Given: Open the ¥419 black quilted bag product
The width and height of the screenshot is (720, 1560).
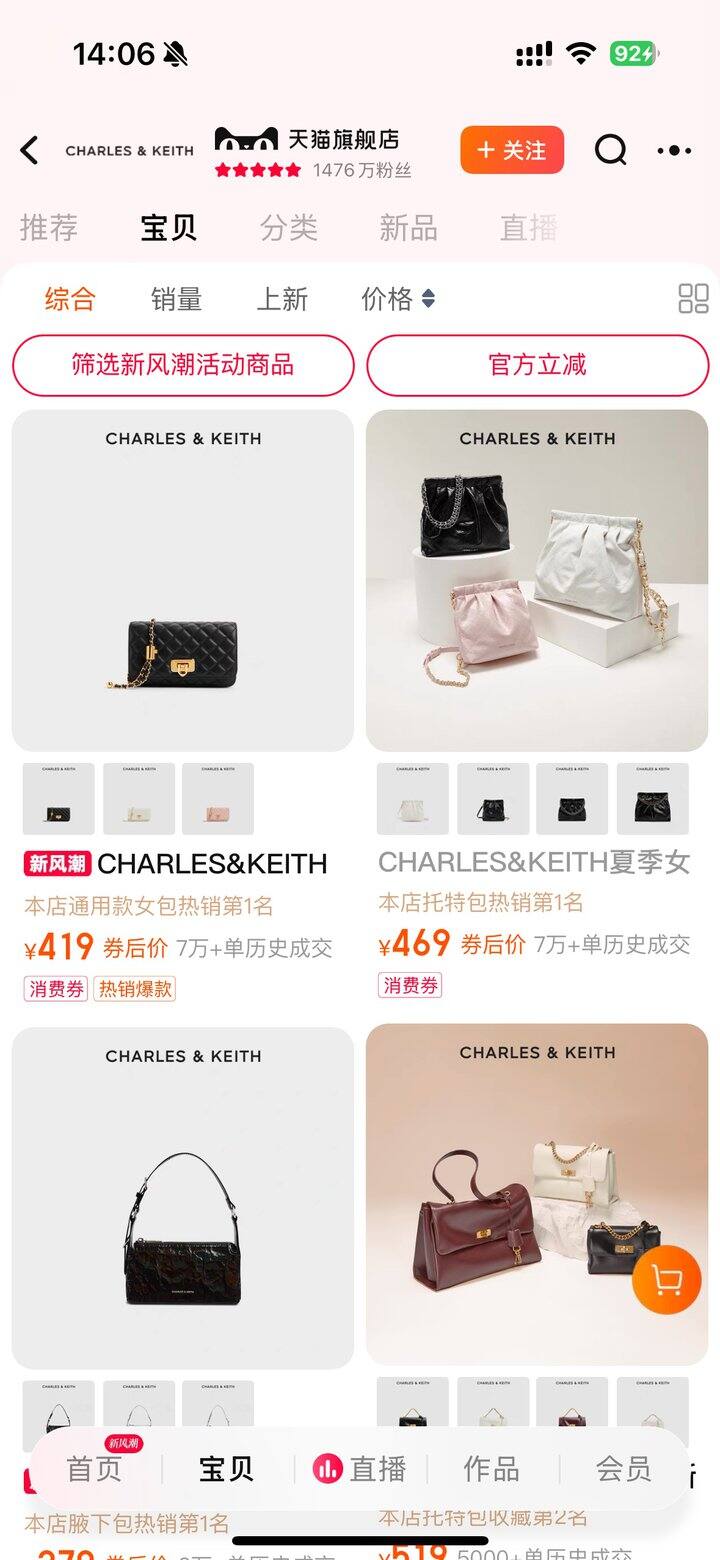Looking at the screenshot, I should pos(183,580).
